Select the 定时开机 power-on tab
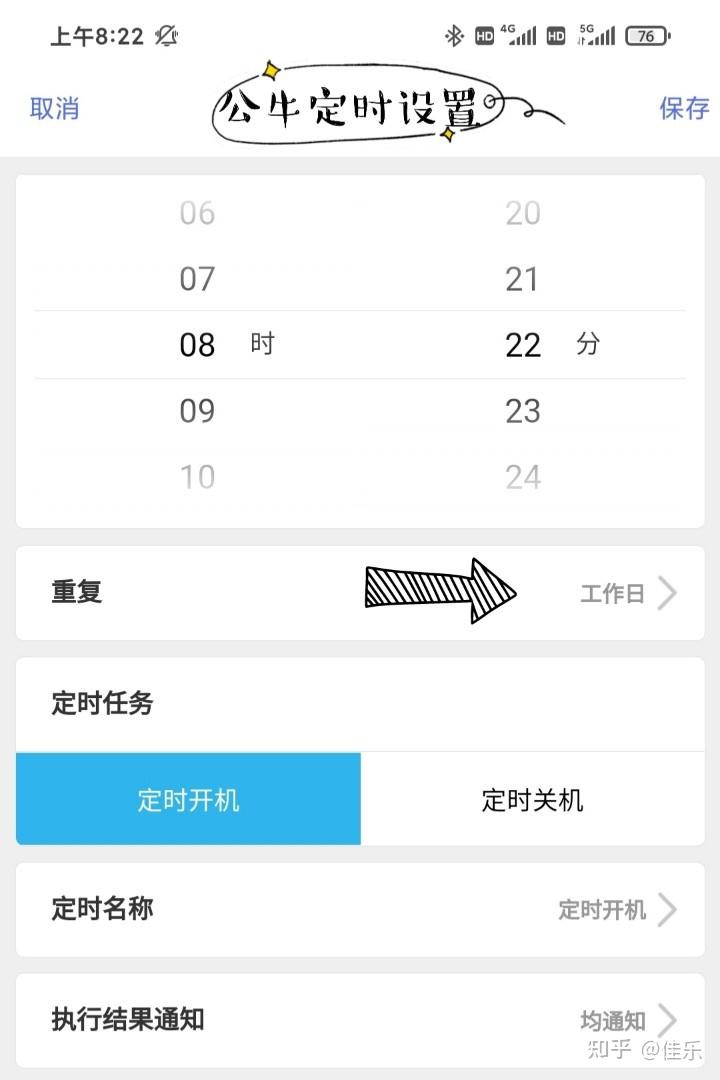Image resolution: width=720 pixels, height=1080 pixels. pyautogui.click(x=187, y=799)
